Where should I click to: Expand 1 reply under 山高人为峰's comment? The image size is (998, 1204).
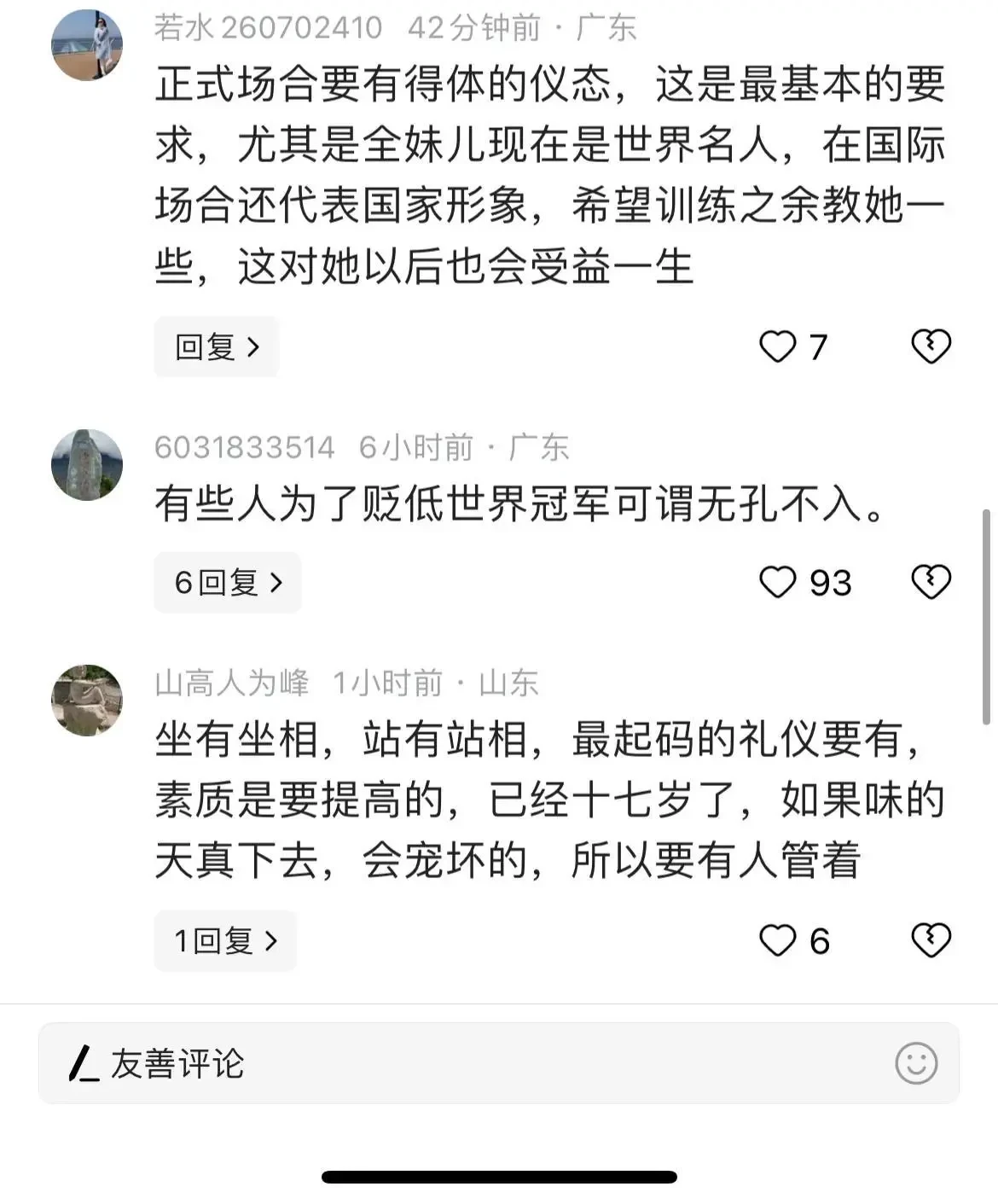click(x=225, y=941)
